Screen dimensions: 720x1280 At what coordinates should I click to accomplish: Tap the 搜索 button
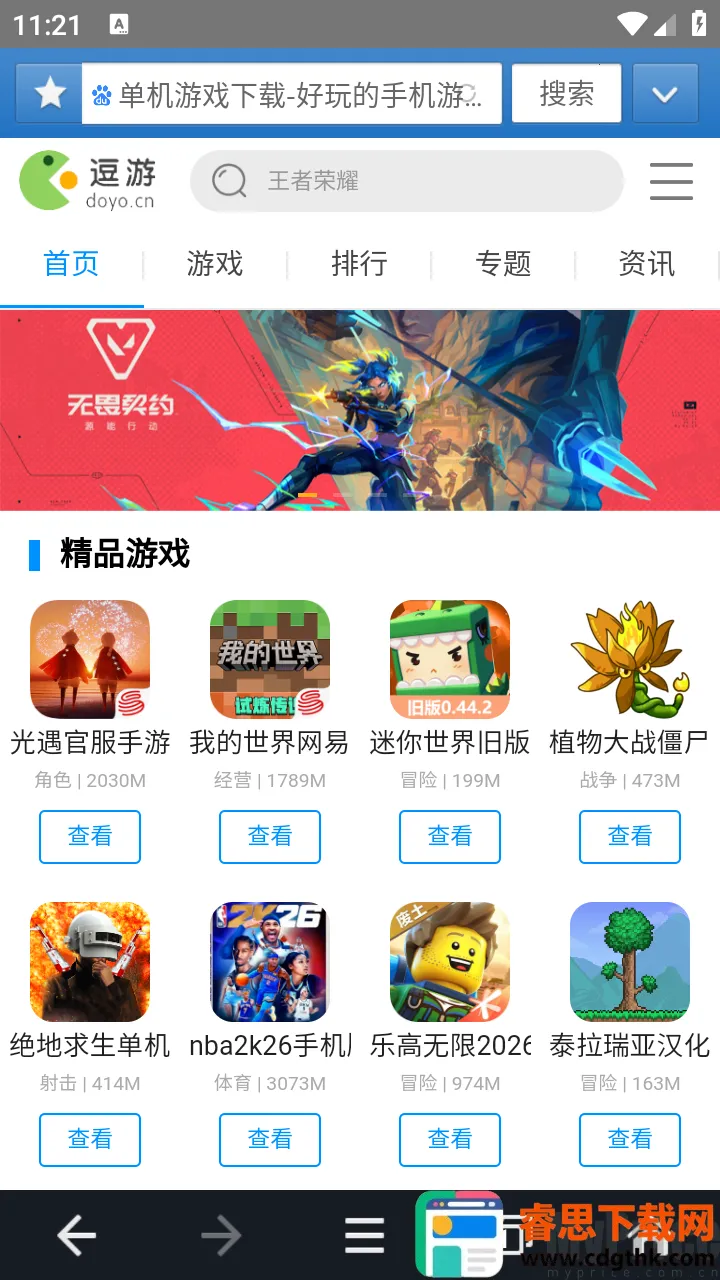(x=566, y=94)
